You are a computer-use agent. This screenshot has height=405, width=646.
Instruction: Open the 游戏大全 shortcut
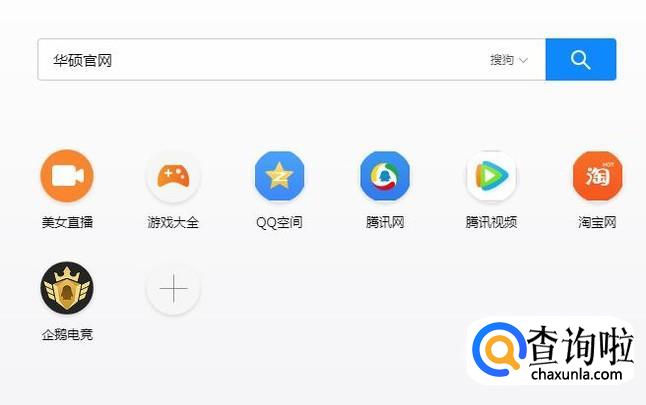click(173, 177)
